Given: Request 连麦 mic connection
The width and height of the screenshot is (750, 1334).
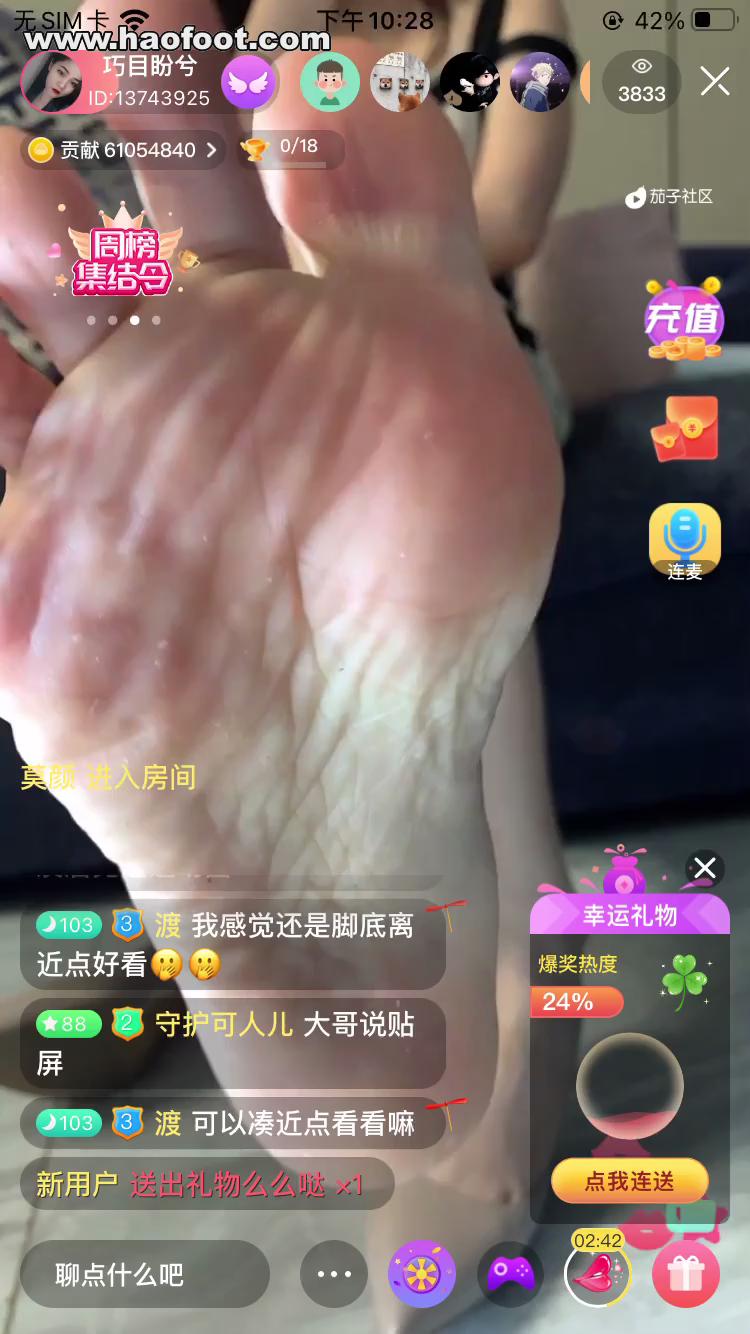Looking at the screenshot, I should 684,541.
